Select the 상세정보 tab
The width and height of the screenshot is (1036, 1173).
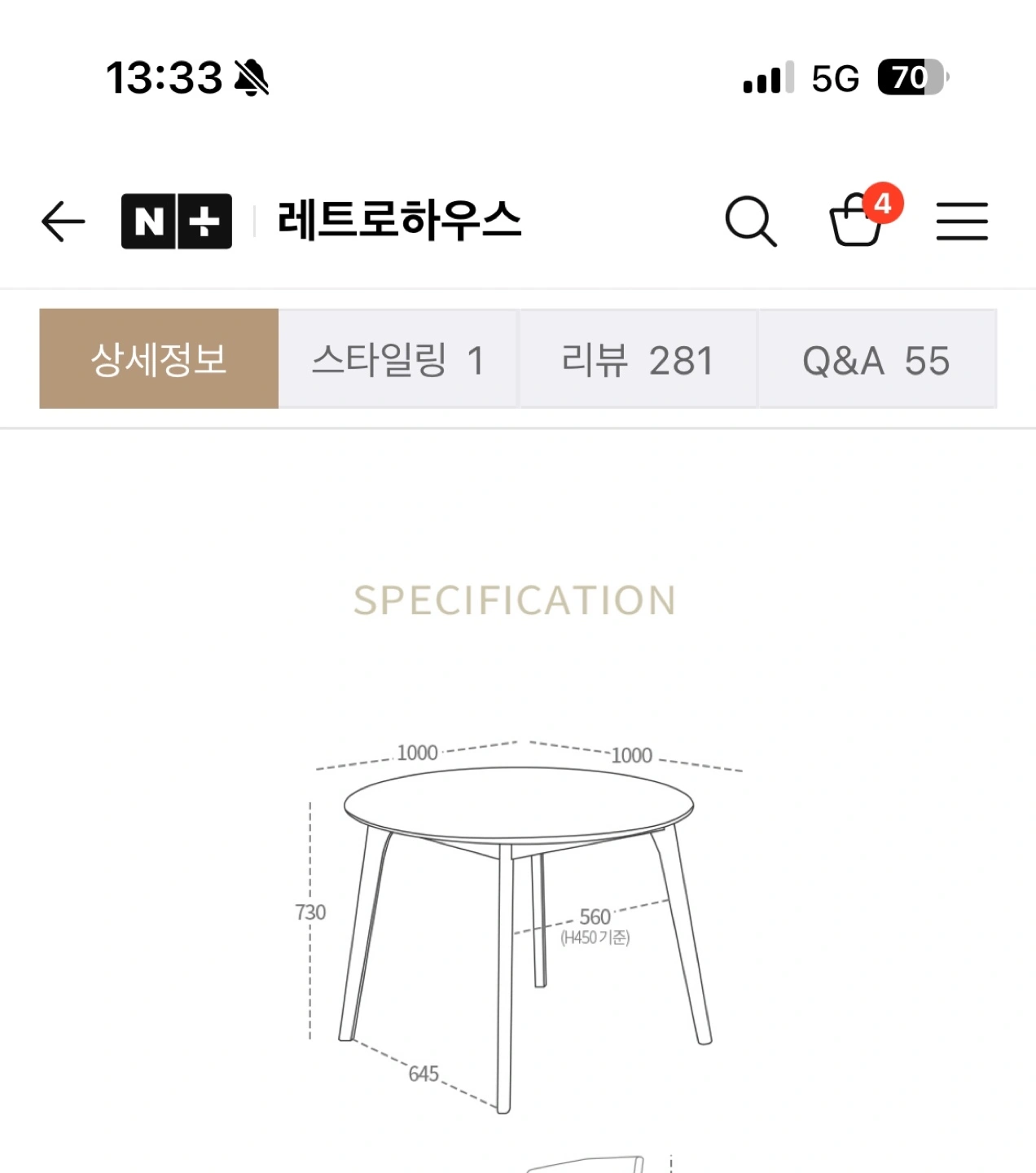(159, 359)
